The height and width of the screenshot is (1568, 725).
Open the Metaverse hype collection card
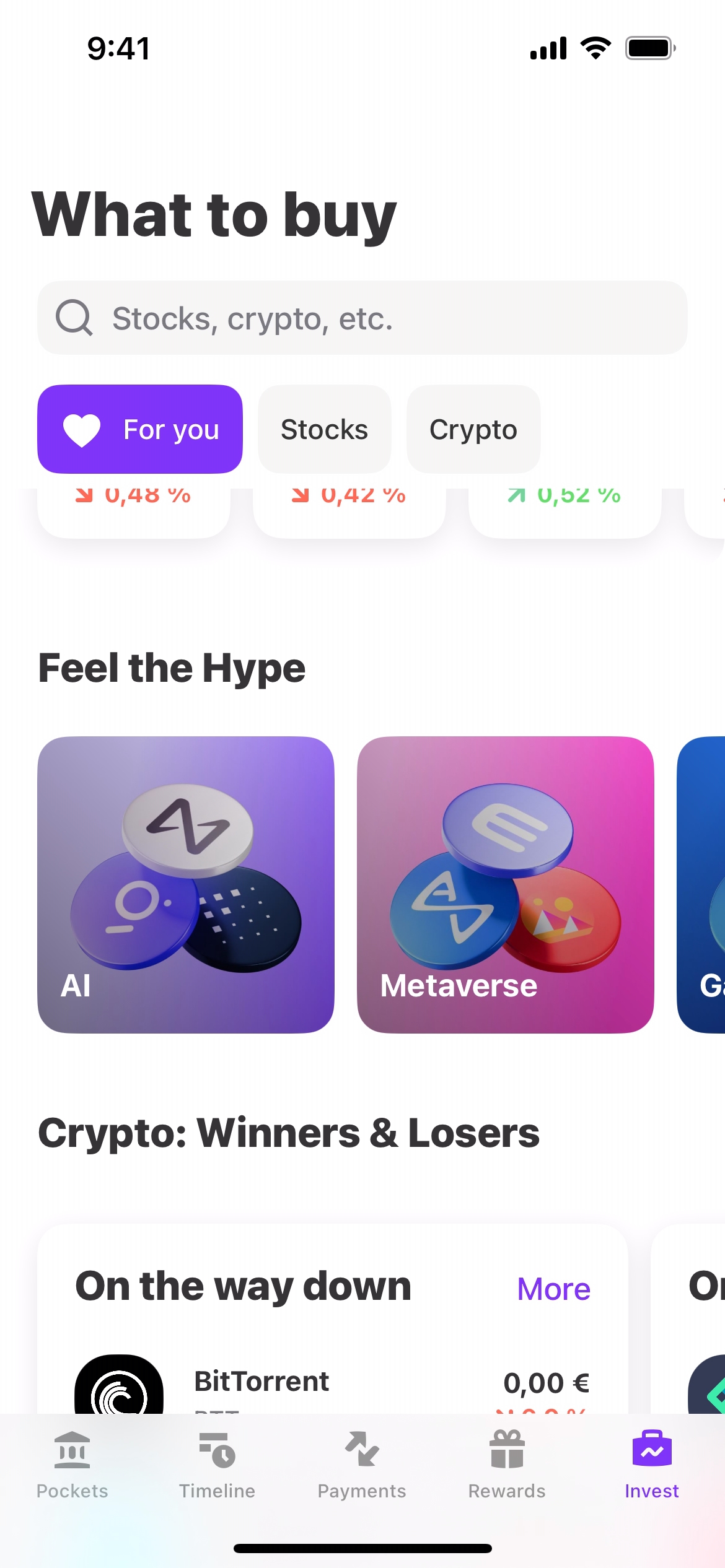(x=505, y=884)
